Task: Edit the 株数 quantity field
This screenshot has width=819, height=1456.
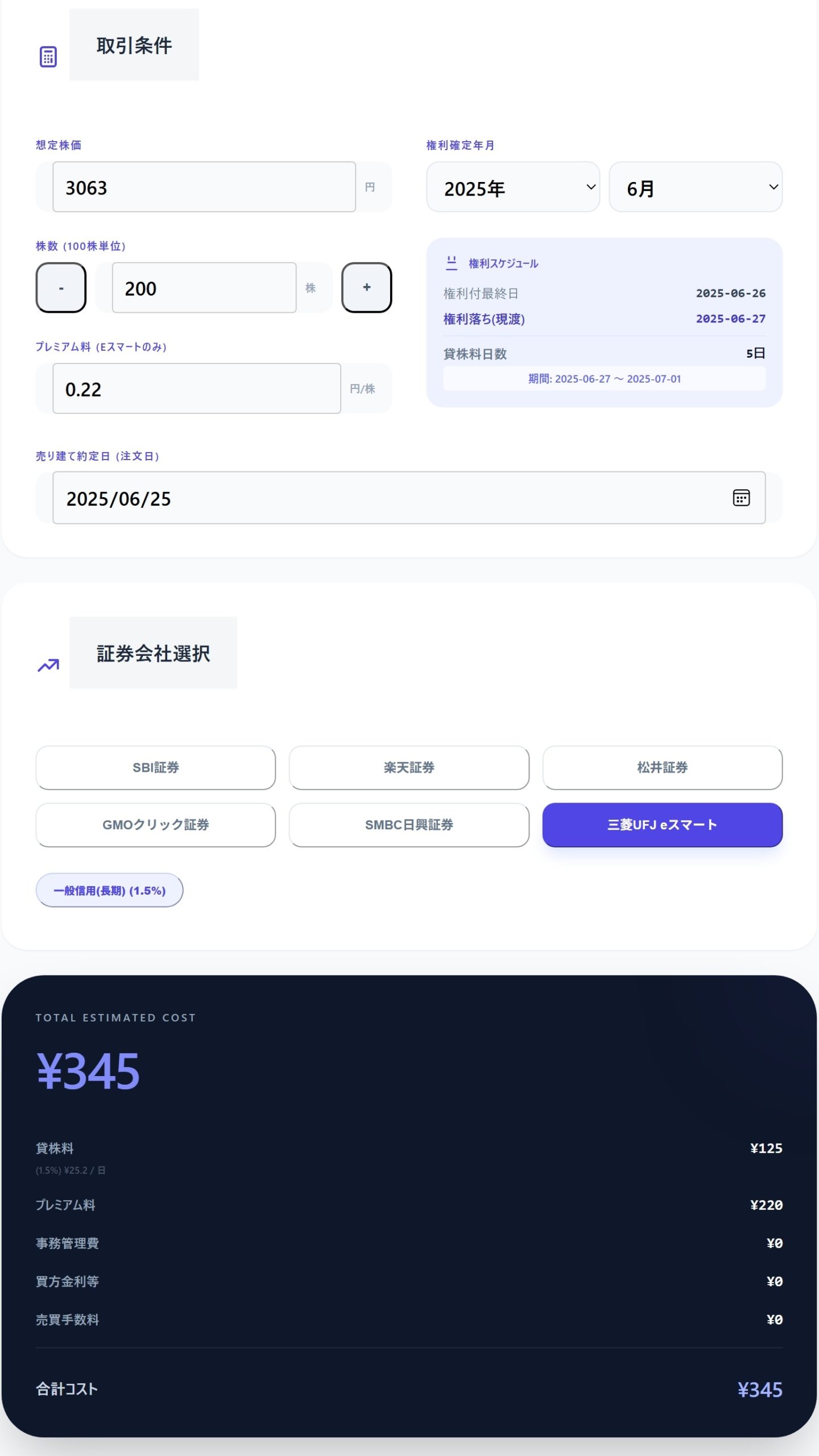Action: [204, 288]
